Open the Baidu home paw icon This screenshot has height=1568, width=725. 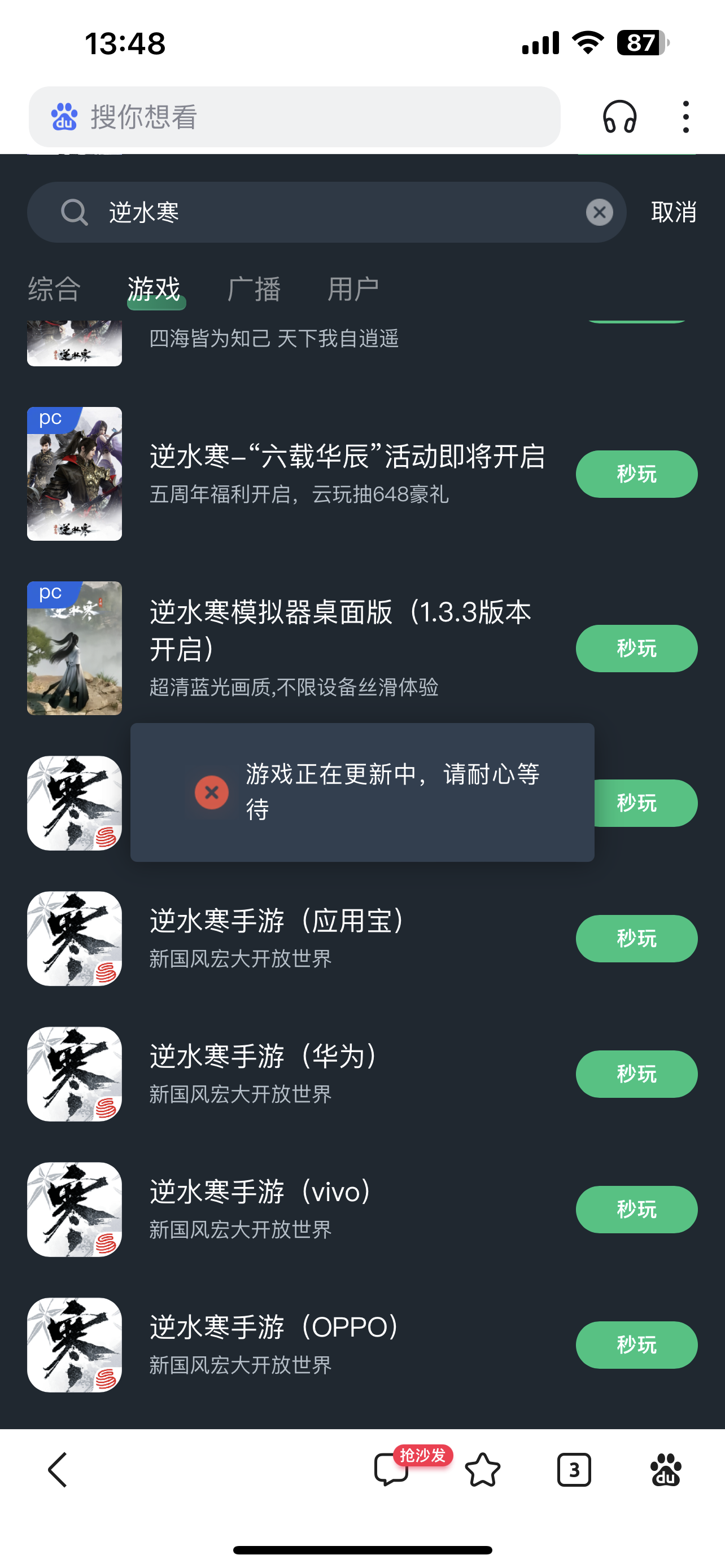click(665, 1470)
